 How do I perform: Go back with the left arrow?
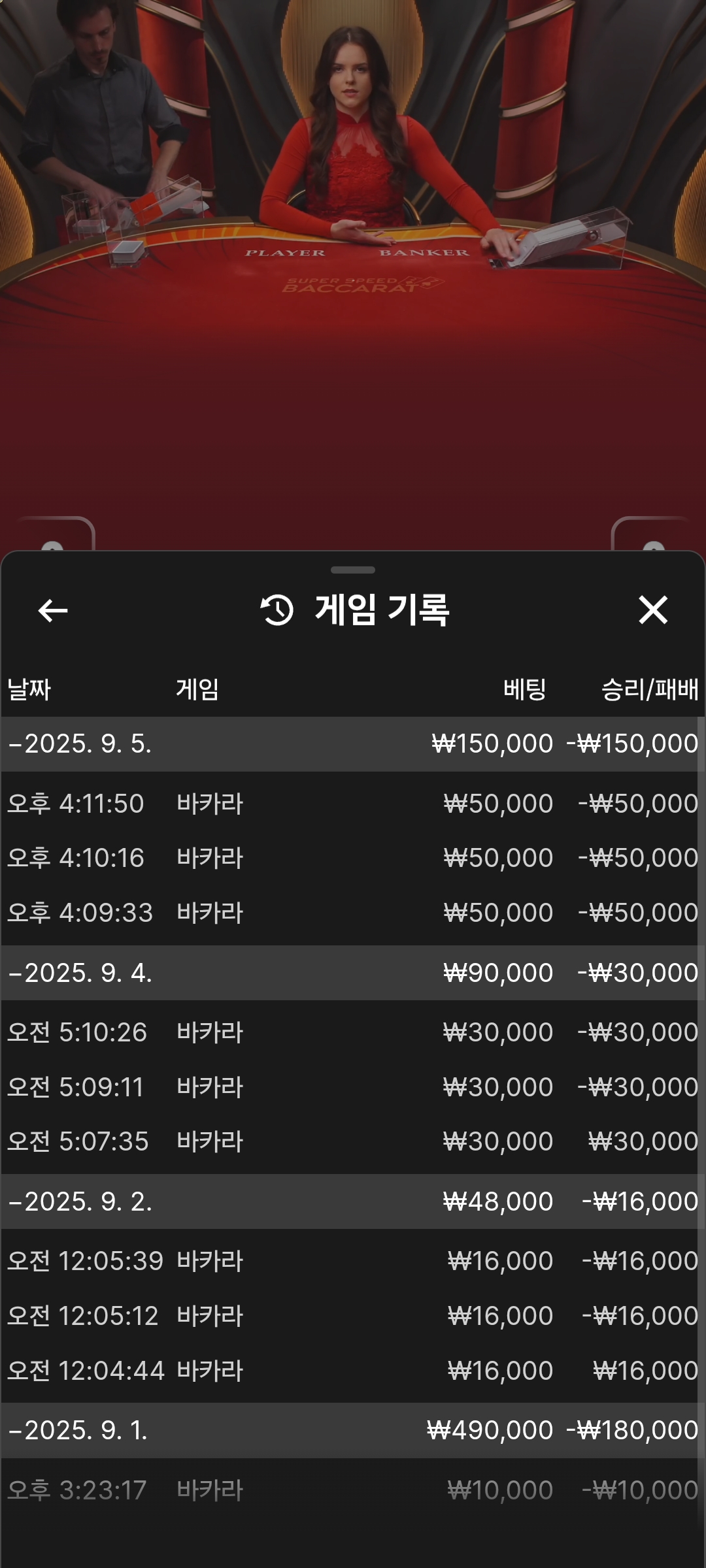(53, 611)
